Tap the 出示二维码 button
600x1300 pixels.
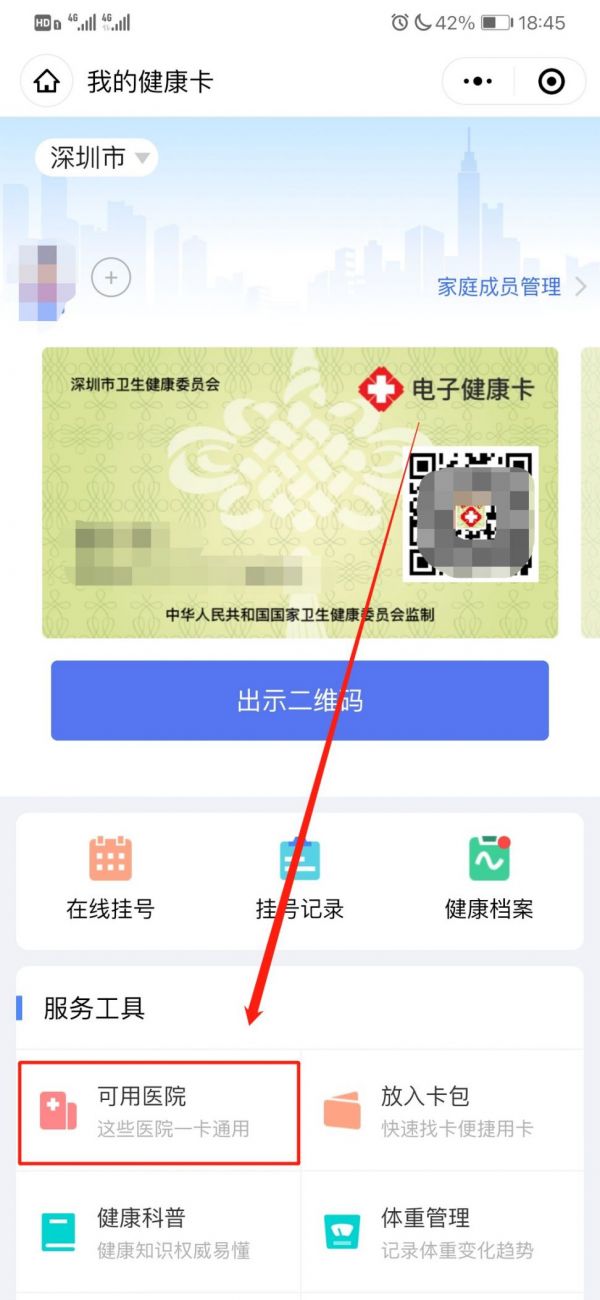pyautogui.click(x=300, y=700)
